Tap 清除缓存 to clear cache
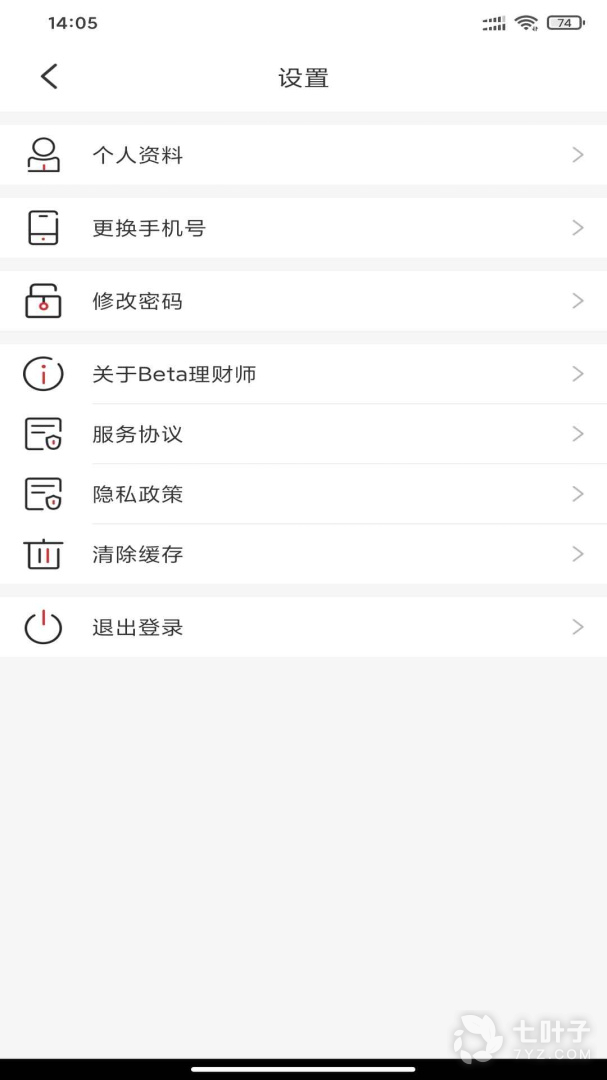607x1080 pixels. click(303, 554)
